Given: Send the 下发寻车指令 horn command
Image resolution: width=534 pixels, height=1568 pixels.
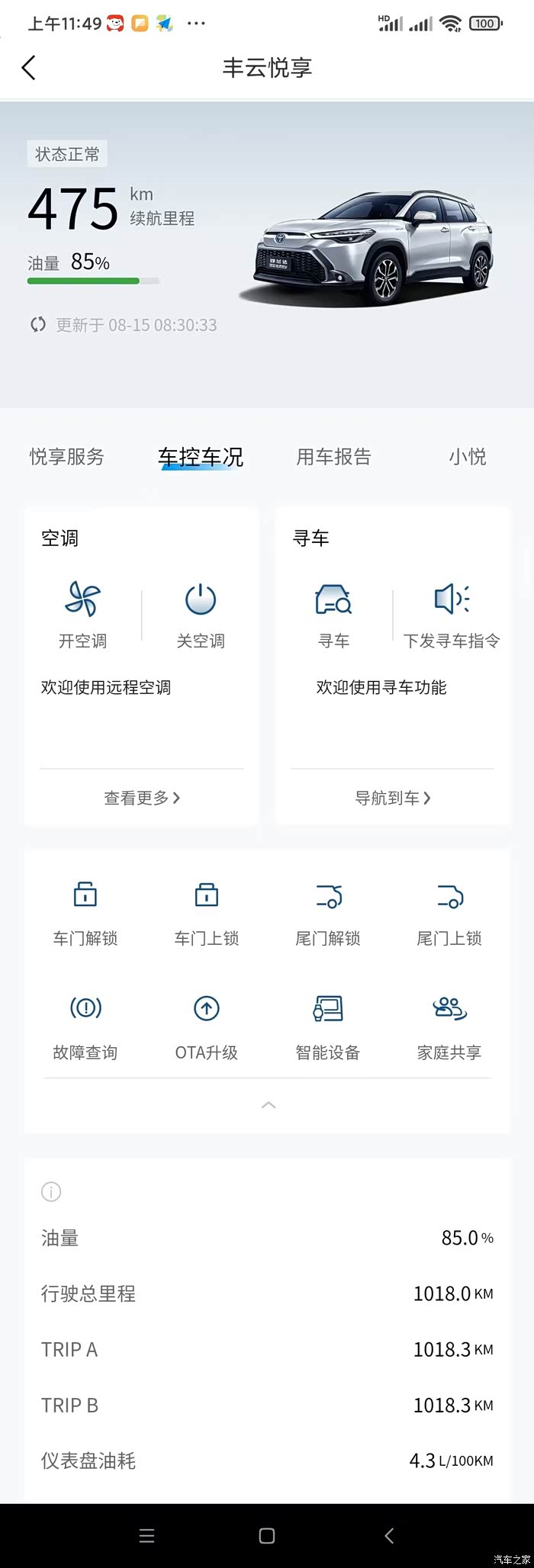Looking at the screenshot, I should pyautogui.click(x=452, y=614).
